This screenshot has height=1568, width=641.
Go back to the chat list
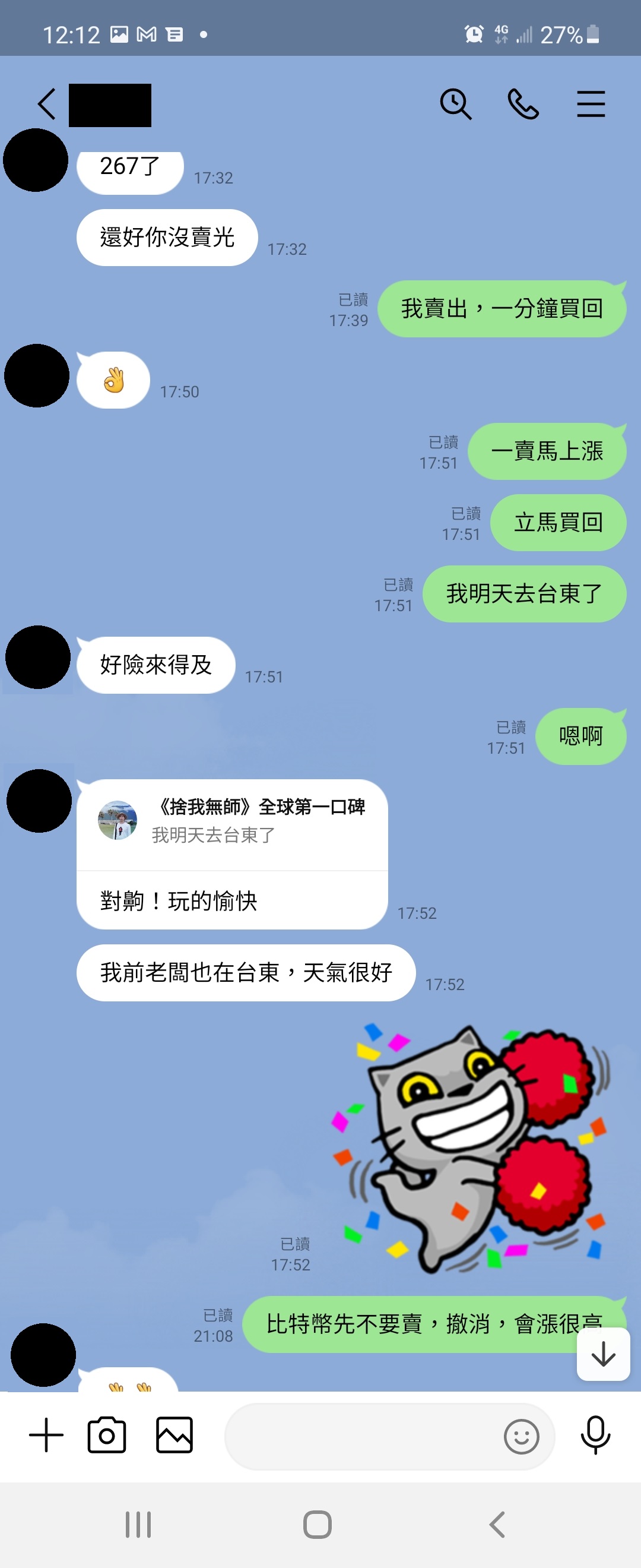pos(47,104)
